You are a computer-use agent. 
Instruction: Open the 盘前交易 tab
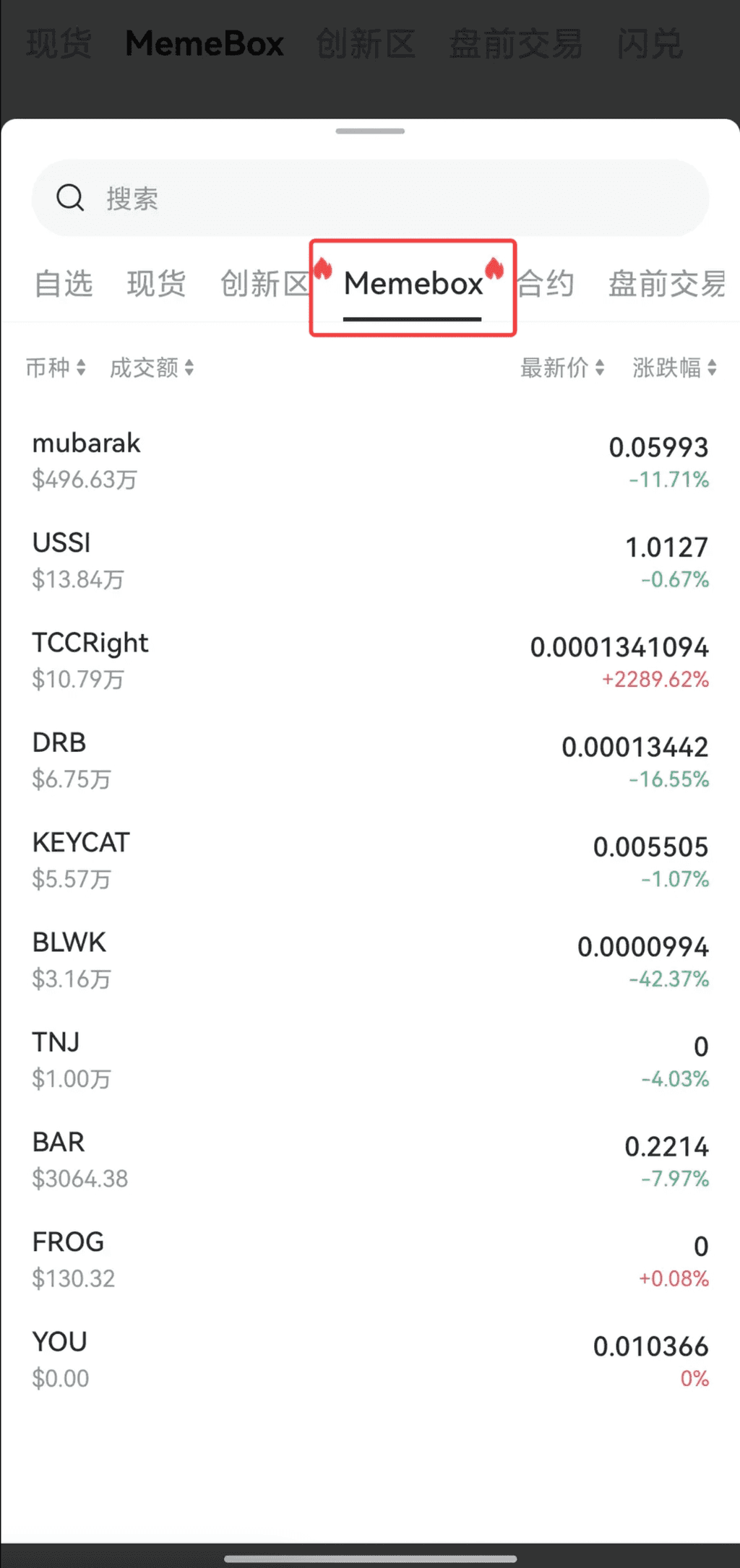(x=666, y=284)
